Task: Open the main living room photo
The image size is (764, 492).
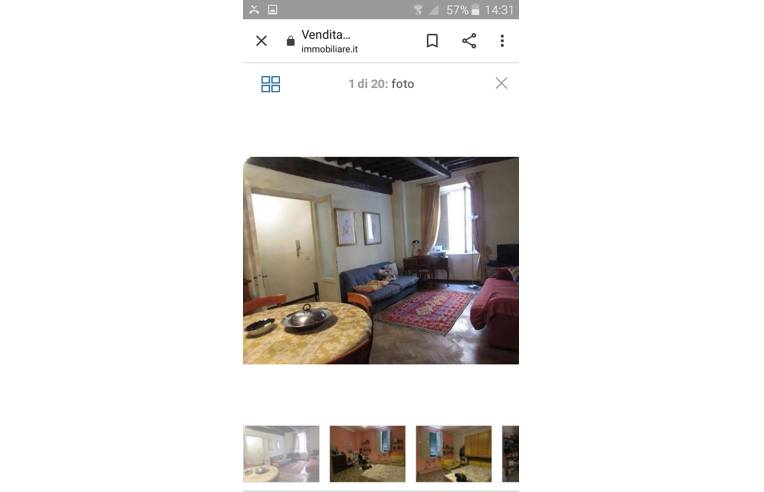Action: (381, 260)
